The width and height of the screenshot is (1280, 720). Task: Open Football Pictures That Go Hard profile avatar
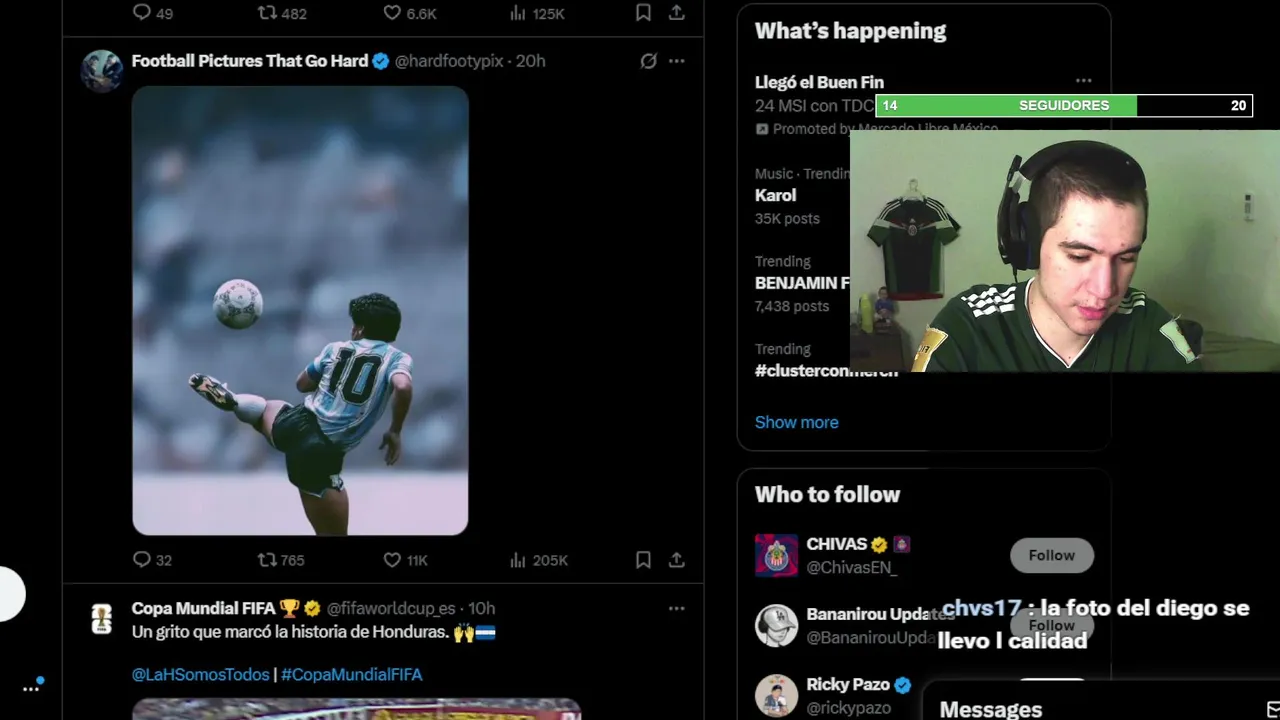102,71
